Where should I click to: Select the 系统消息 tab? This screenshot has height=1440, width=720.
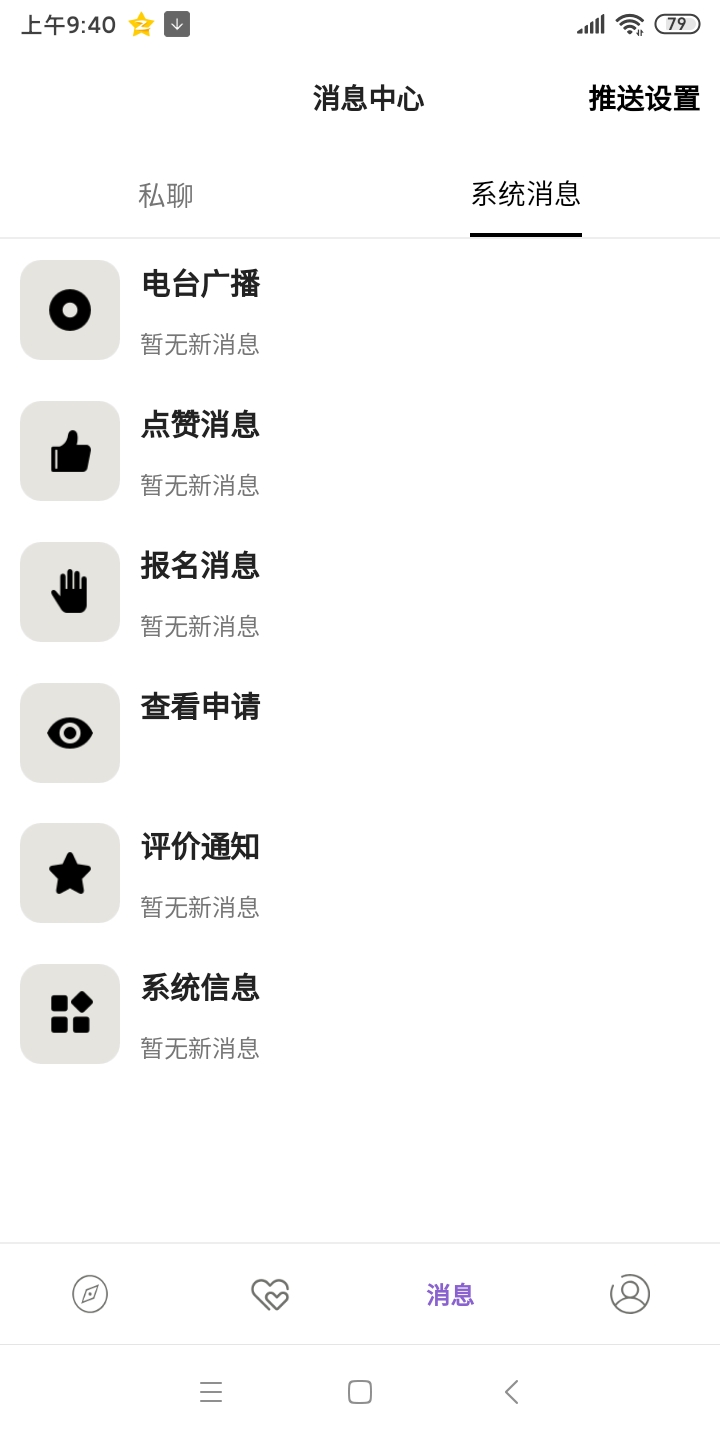tap(525, 195)
